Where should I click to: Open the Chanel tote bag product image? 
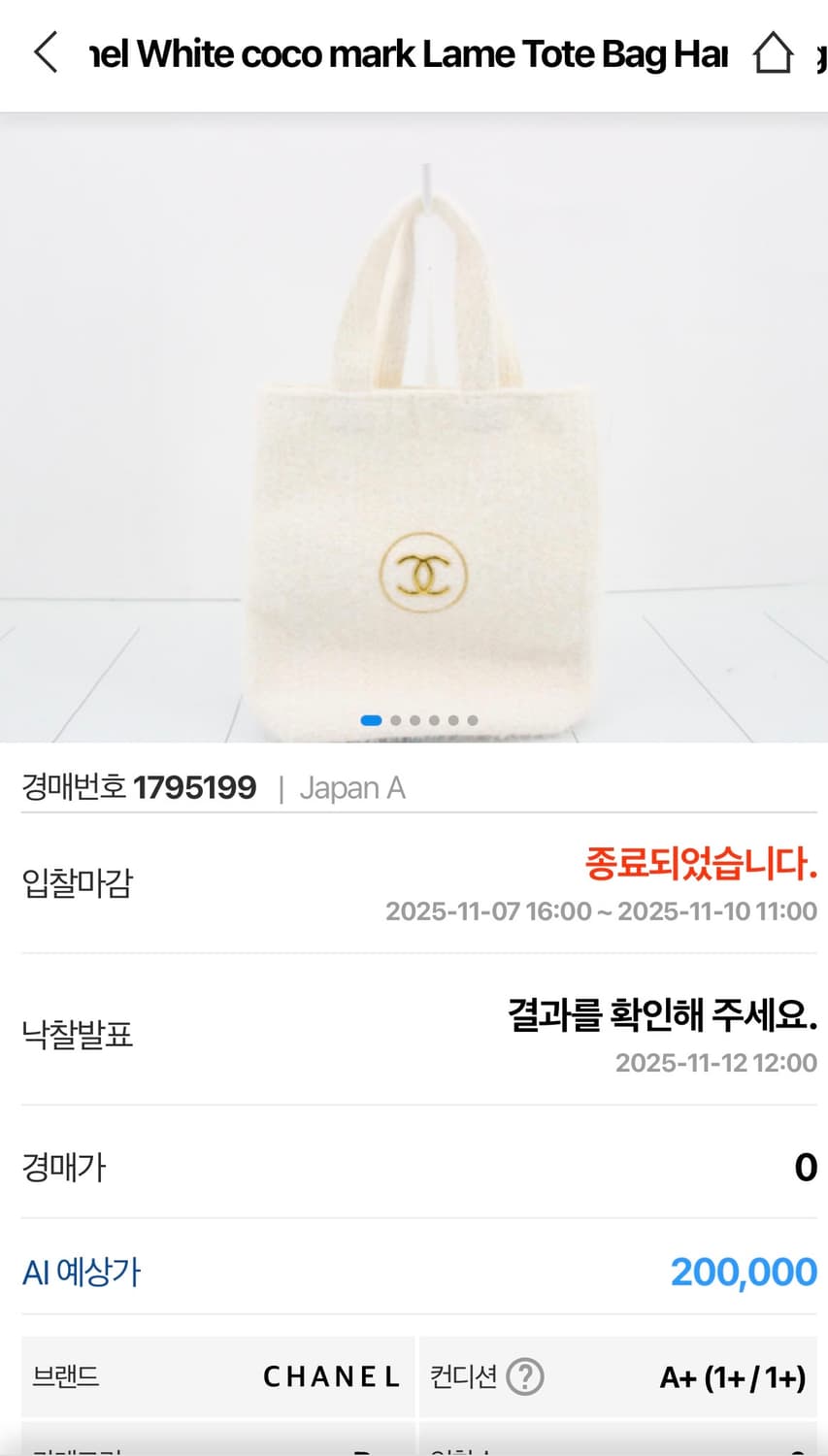[x=414, y=427]
